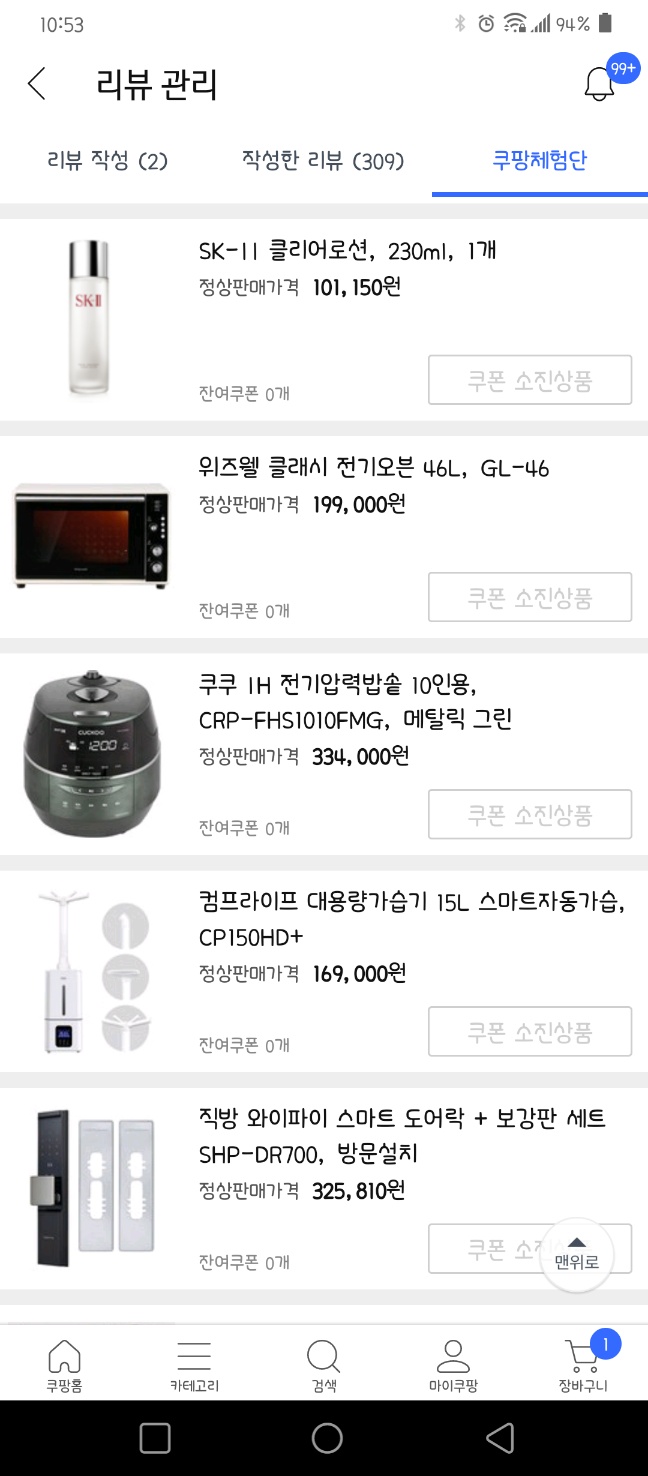
Task: Tap 쿠폰 소진상품 button for 위즈웰 oven
Action: pyautogui.click(x=530, y=597)
